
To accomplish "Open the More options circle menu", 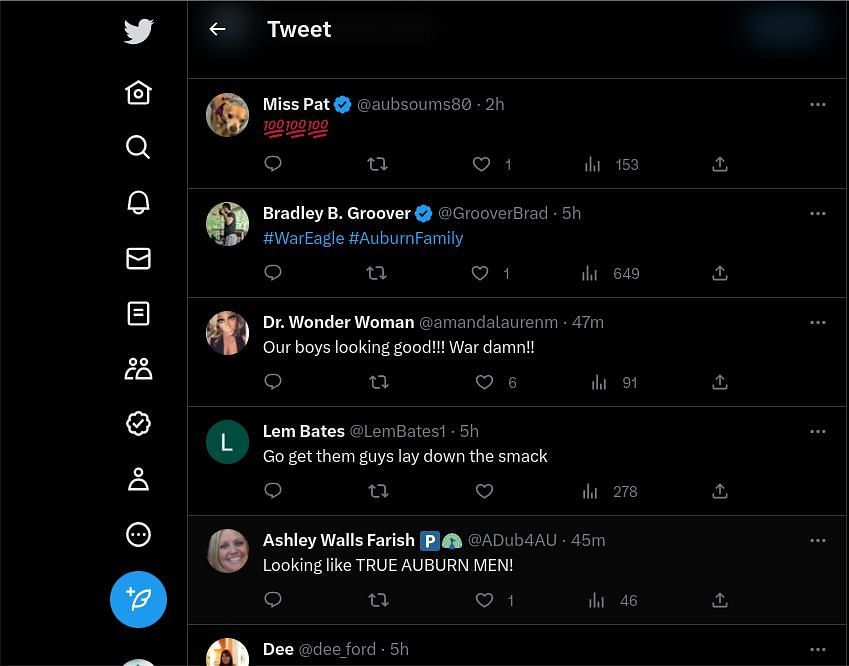I will pyautogui.click(x=138, y=534).
